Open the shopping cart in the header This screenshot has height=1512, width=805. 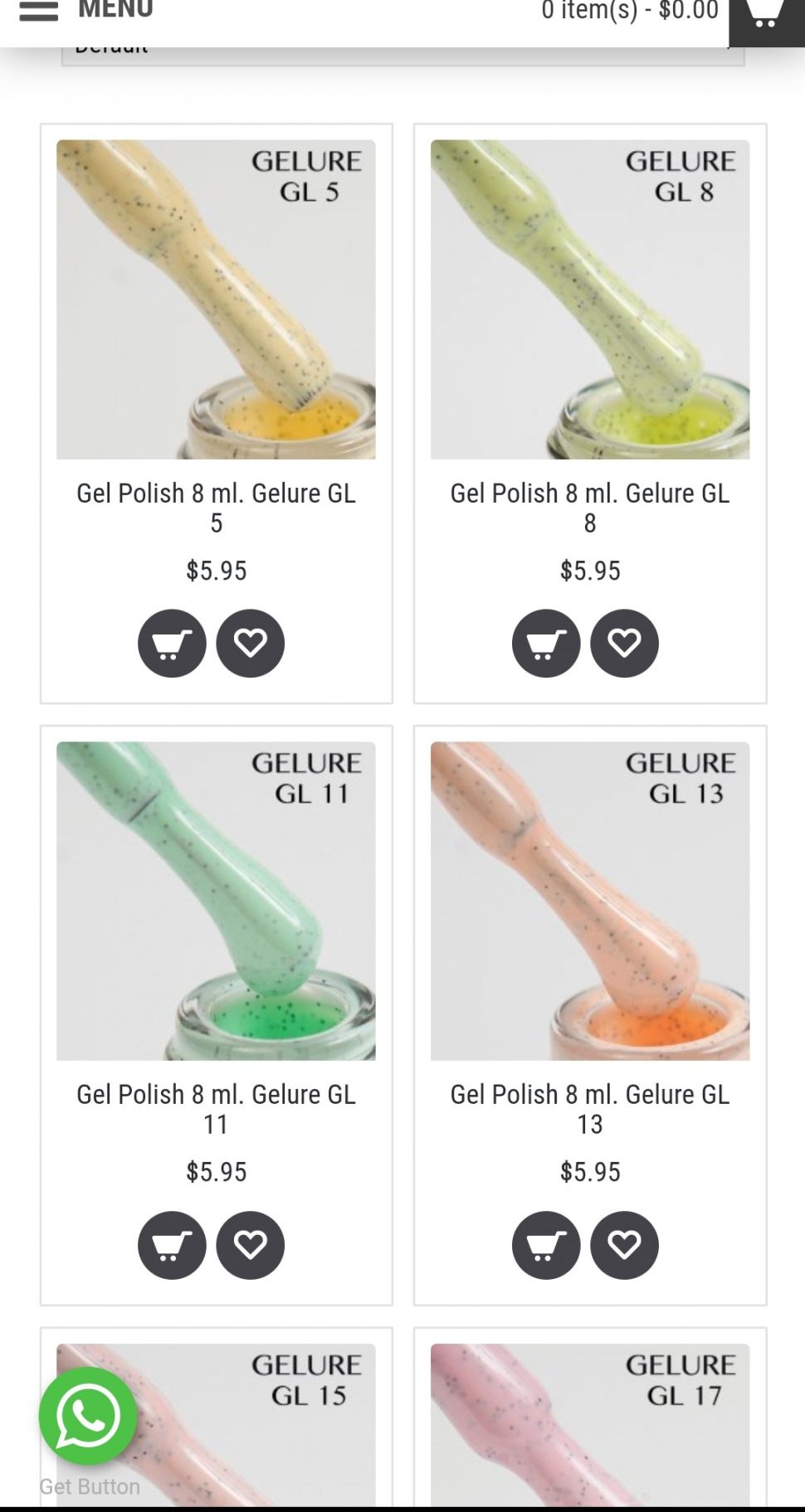(766, 18)
